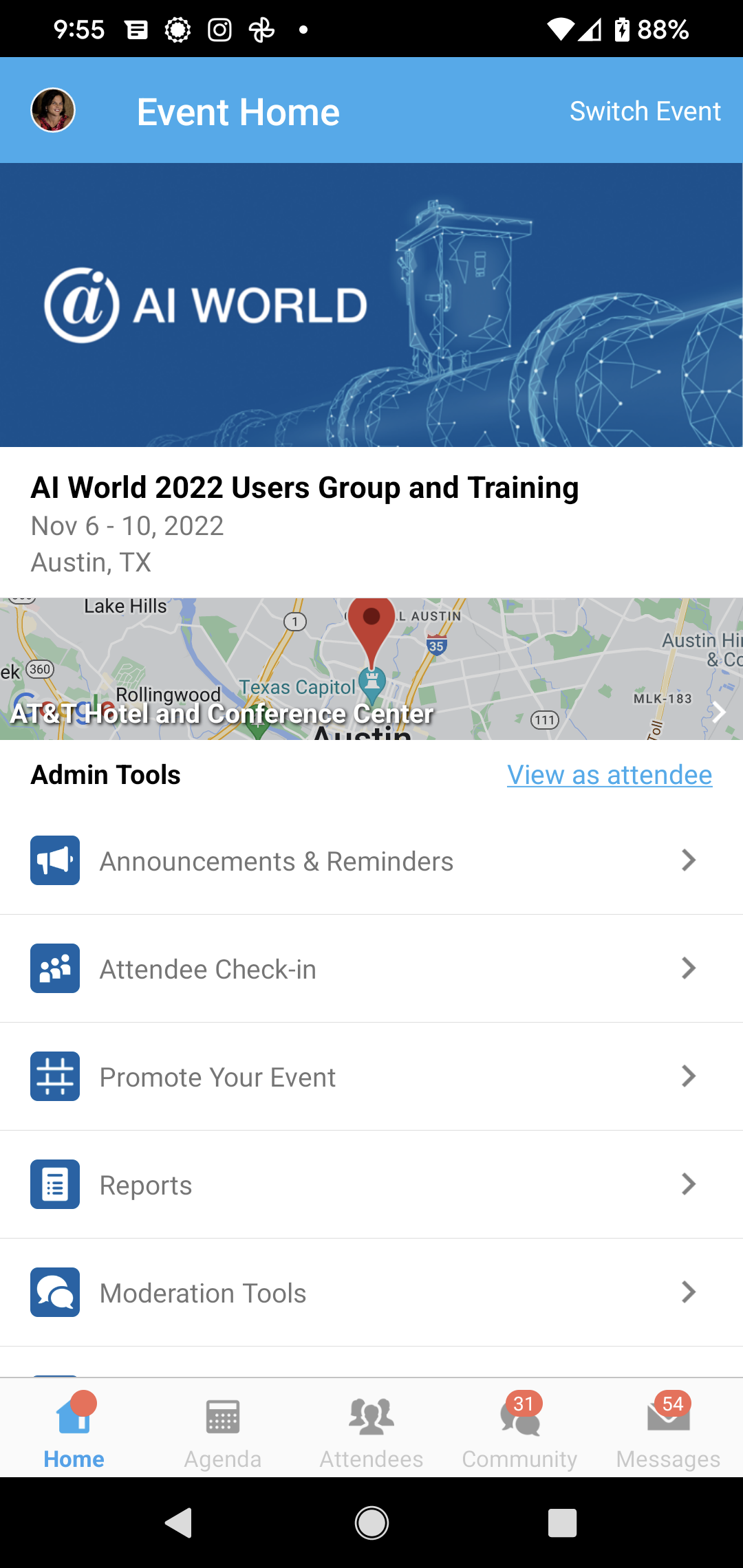Open Reports
The image size is (743, 1568).
(371, 1185)
